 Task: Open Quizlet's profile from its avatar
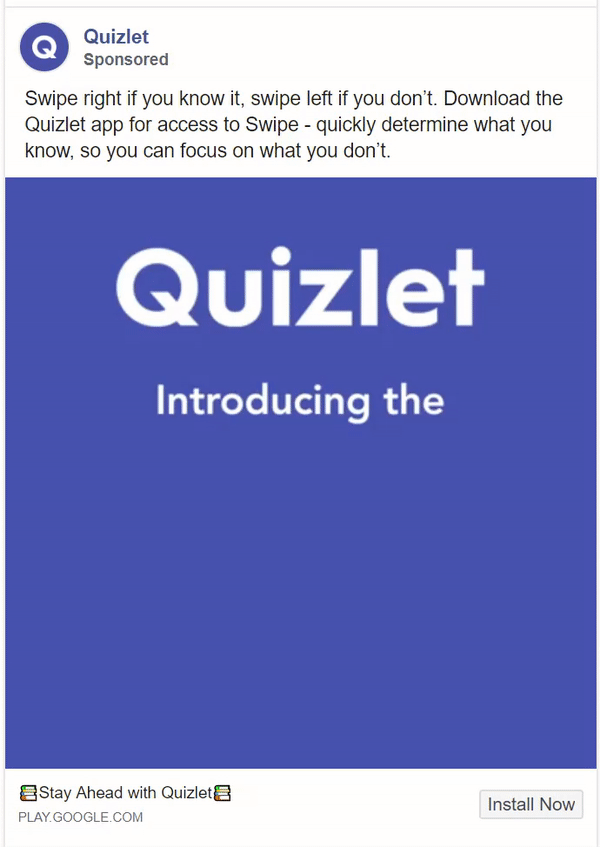[44, 47]
